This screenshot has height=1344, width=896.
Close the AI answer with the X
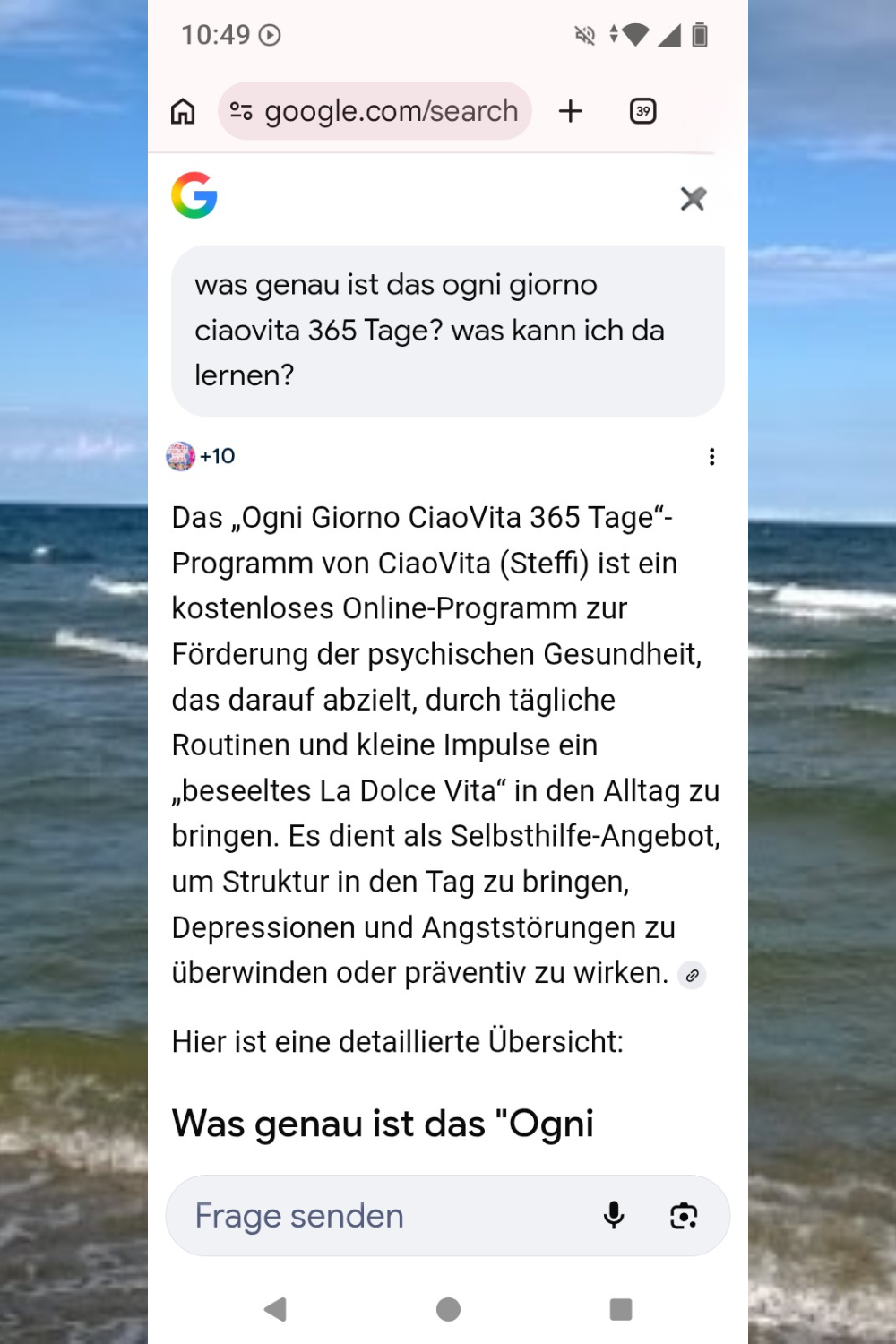tap(693, 198)
